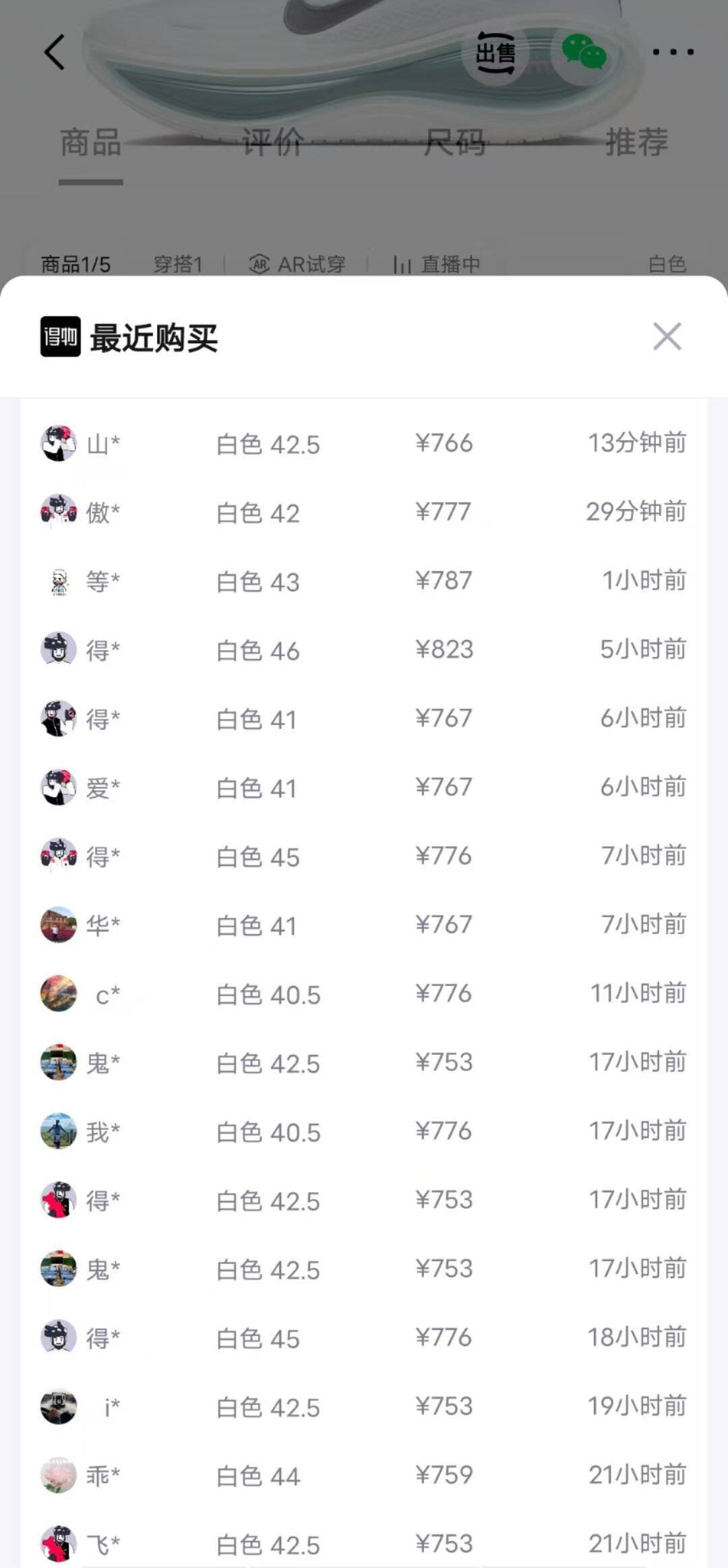The height and width of the screenshot is (1568, 728).
Task: Open the more options ellipsis menu
Action: pos(672,53)
